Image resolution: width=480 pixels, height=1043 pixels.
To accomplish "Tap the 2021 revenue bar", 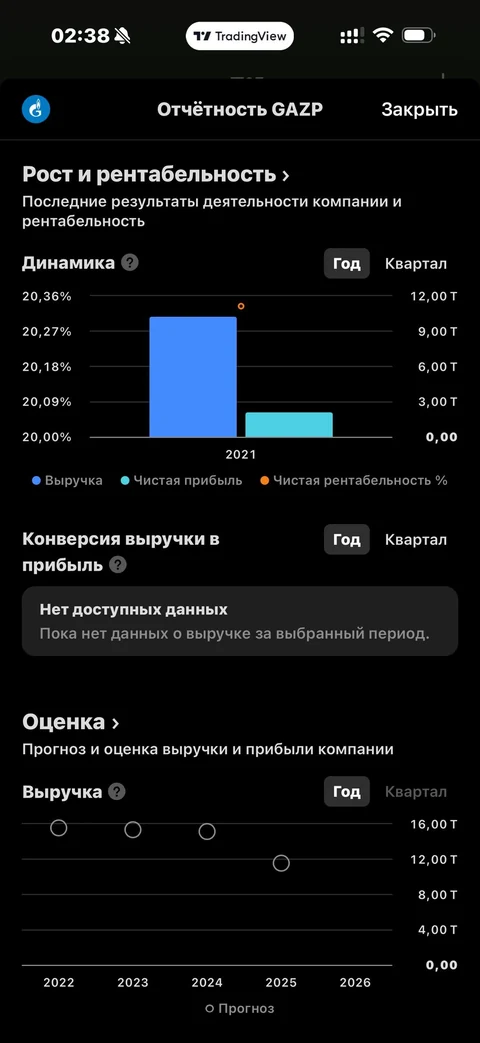I will 193,377.
